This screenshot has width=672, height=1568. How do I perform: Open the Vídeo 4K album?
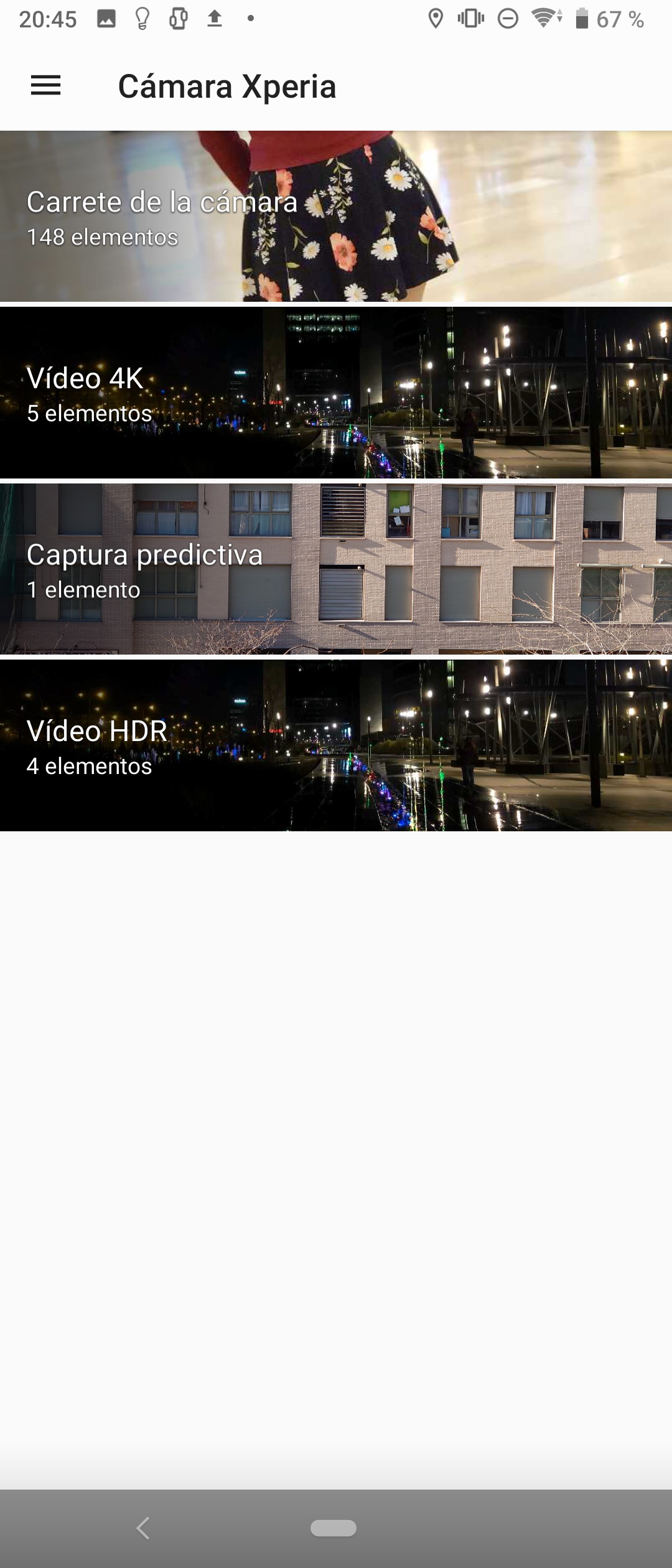pos(336,393)
